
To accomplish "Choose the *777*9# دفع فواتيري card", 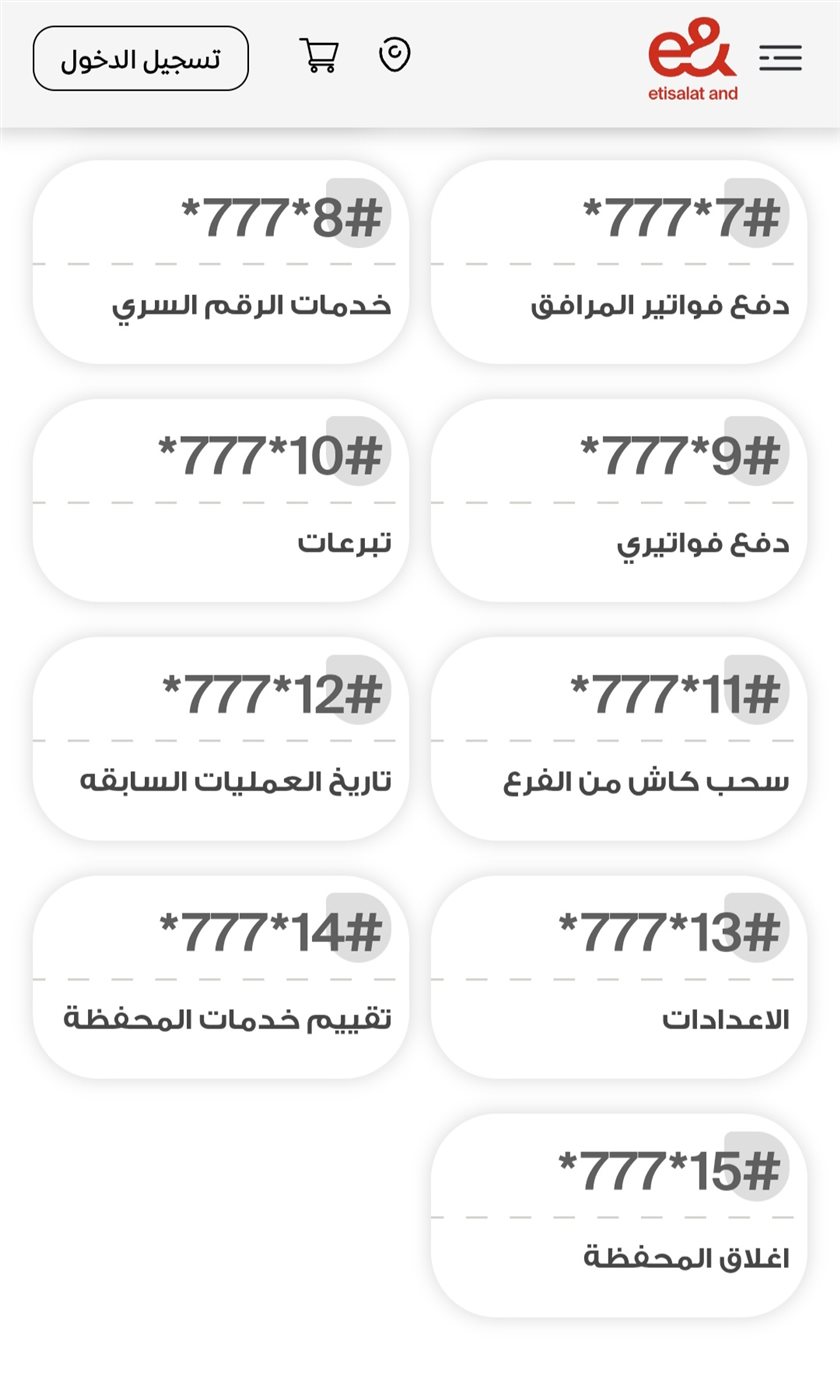I will [618, 500].
